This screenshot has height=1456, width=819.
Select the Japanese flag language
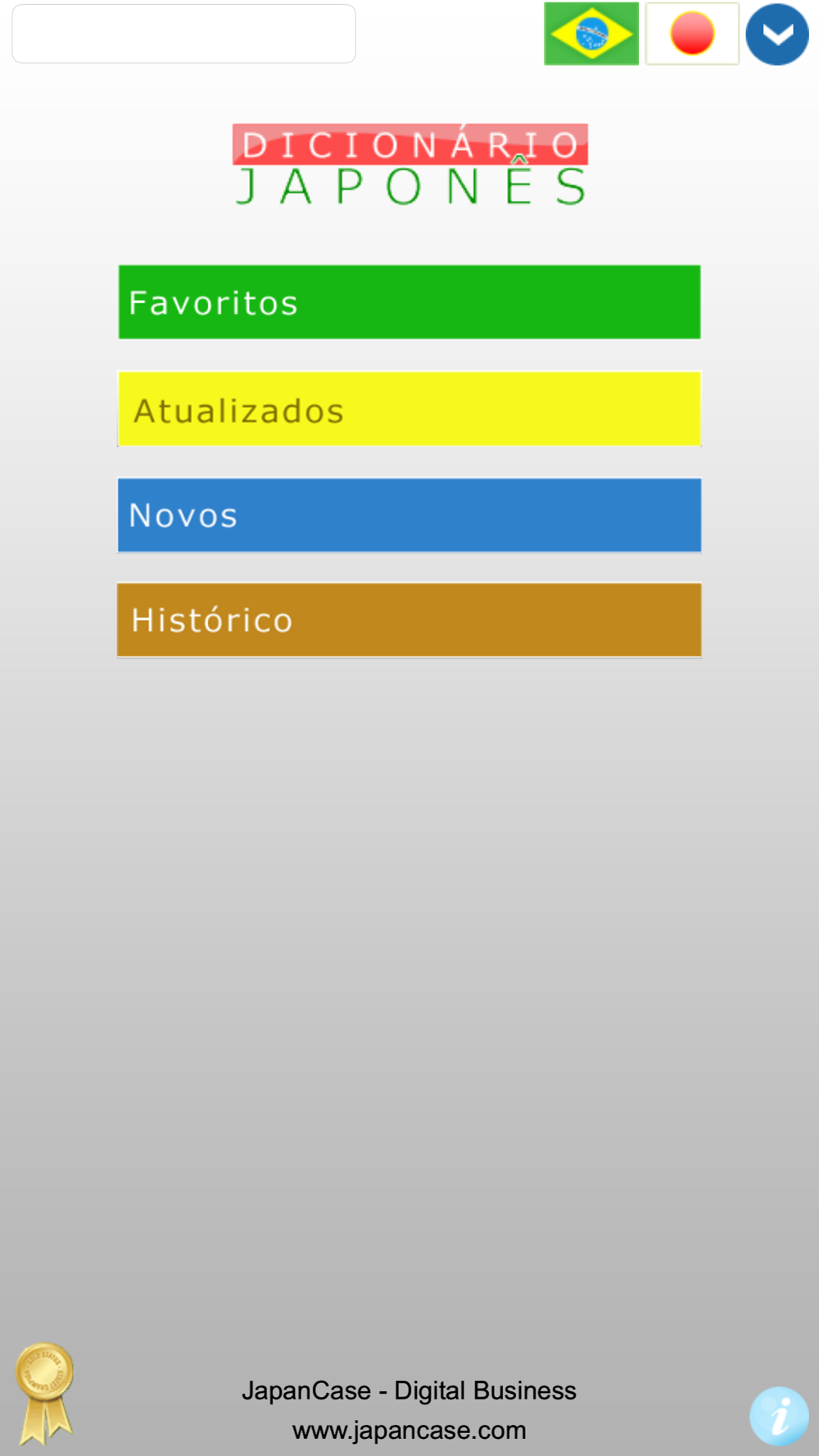[x=692, y=34]
